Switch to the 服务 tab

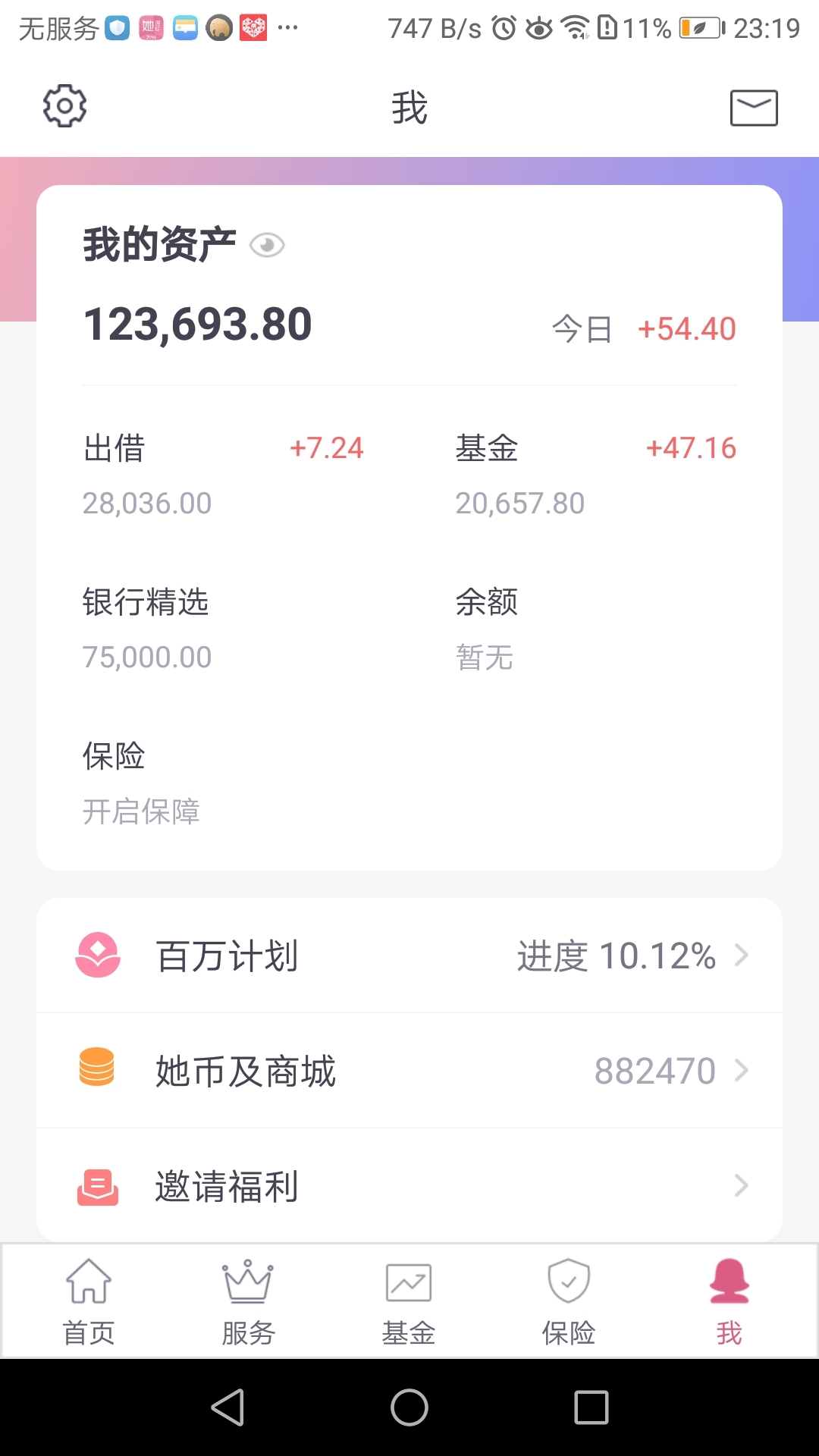(x=249, y=1301)
